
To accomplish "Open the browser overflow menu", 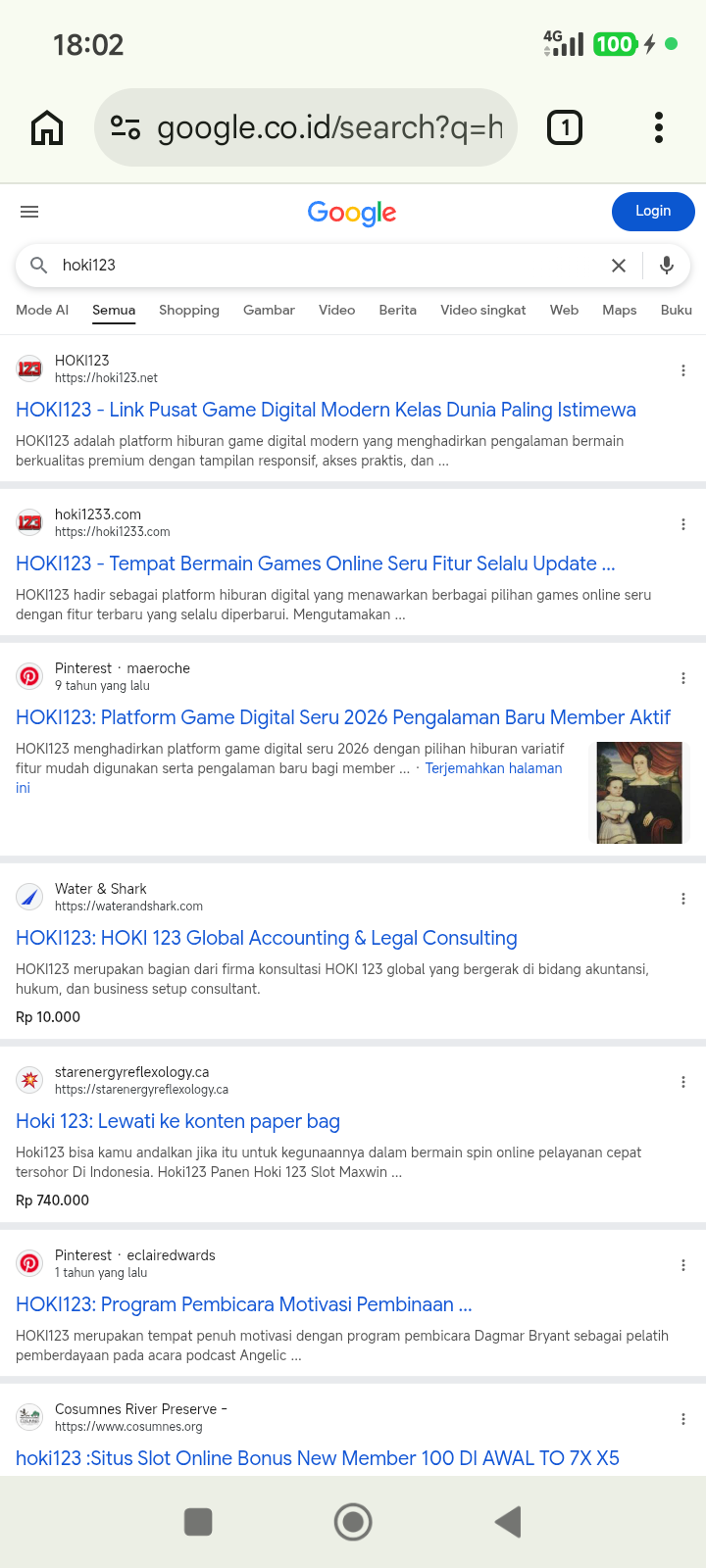I will (x=659, y=127).
